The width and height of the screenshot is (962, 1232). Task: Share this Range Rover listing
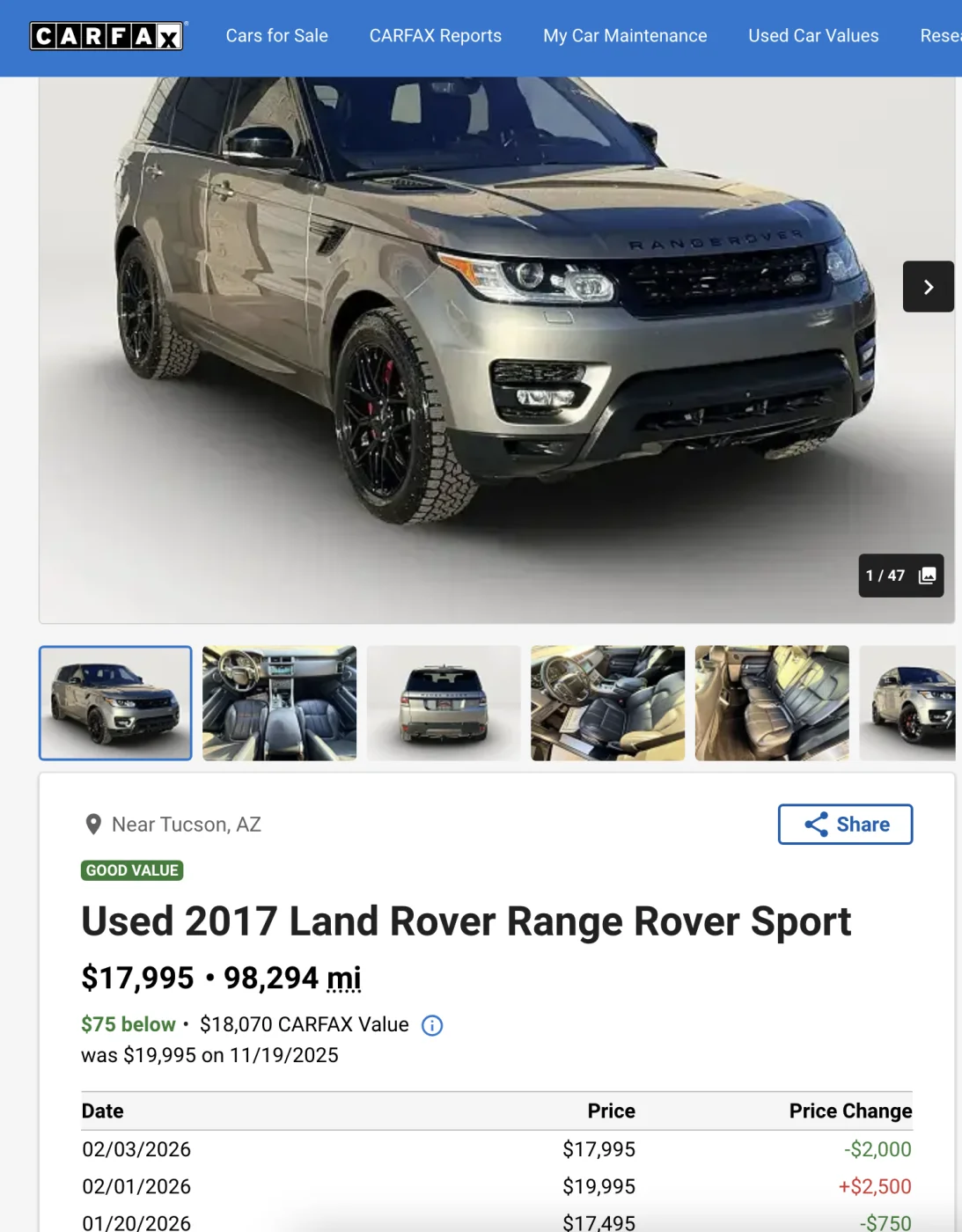[844, 825]
